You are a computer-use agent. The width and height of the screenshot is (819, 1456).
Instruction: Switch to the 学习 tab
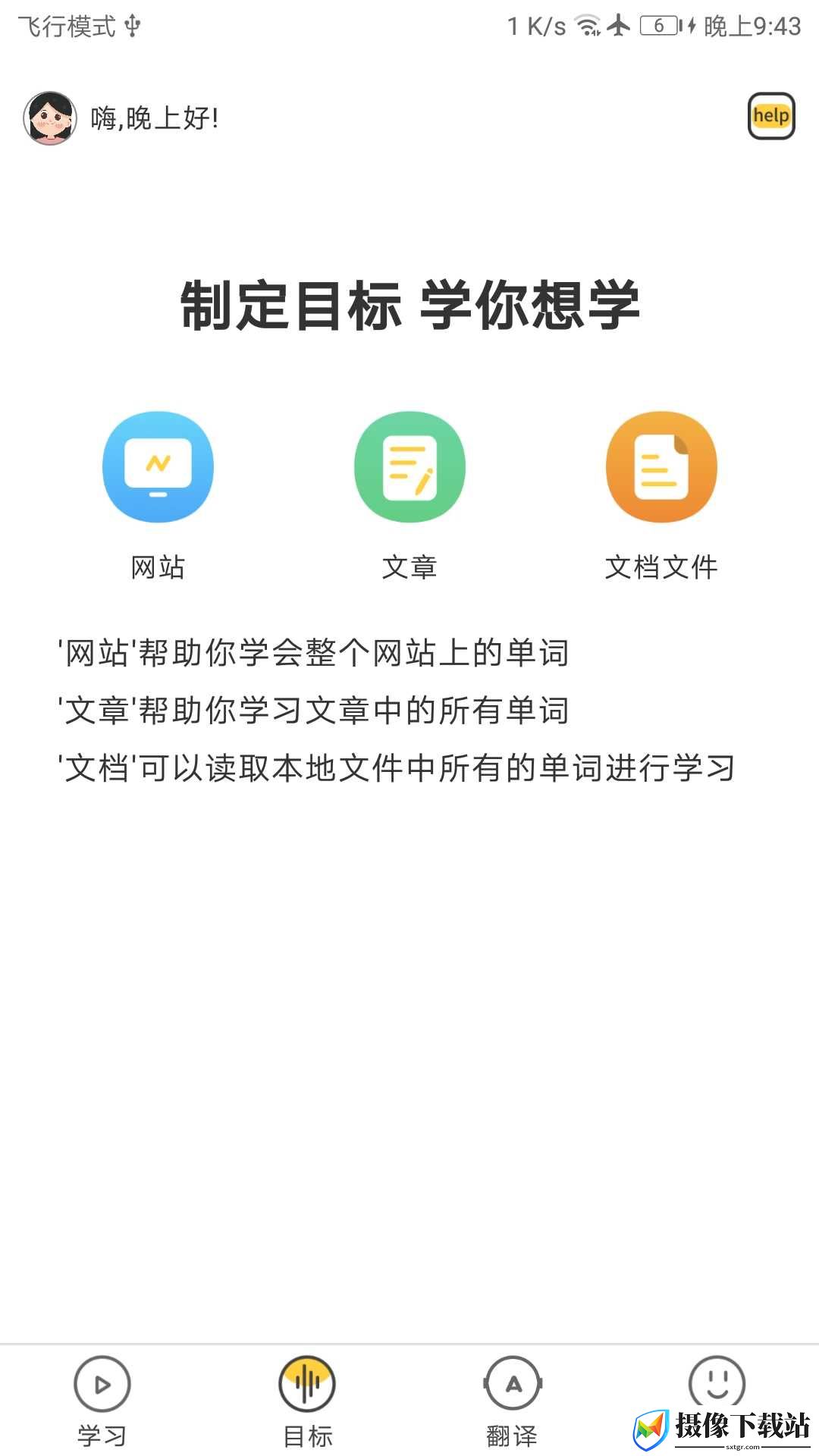pyautogui.click(x=102, y=1401)
